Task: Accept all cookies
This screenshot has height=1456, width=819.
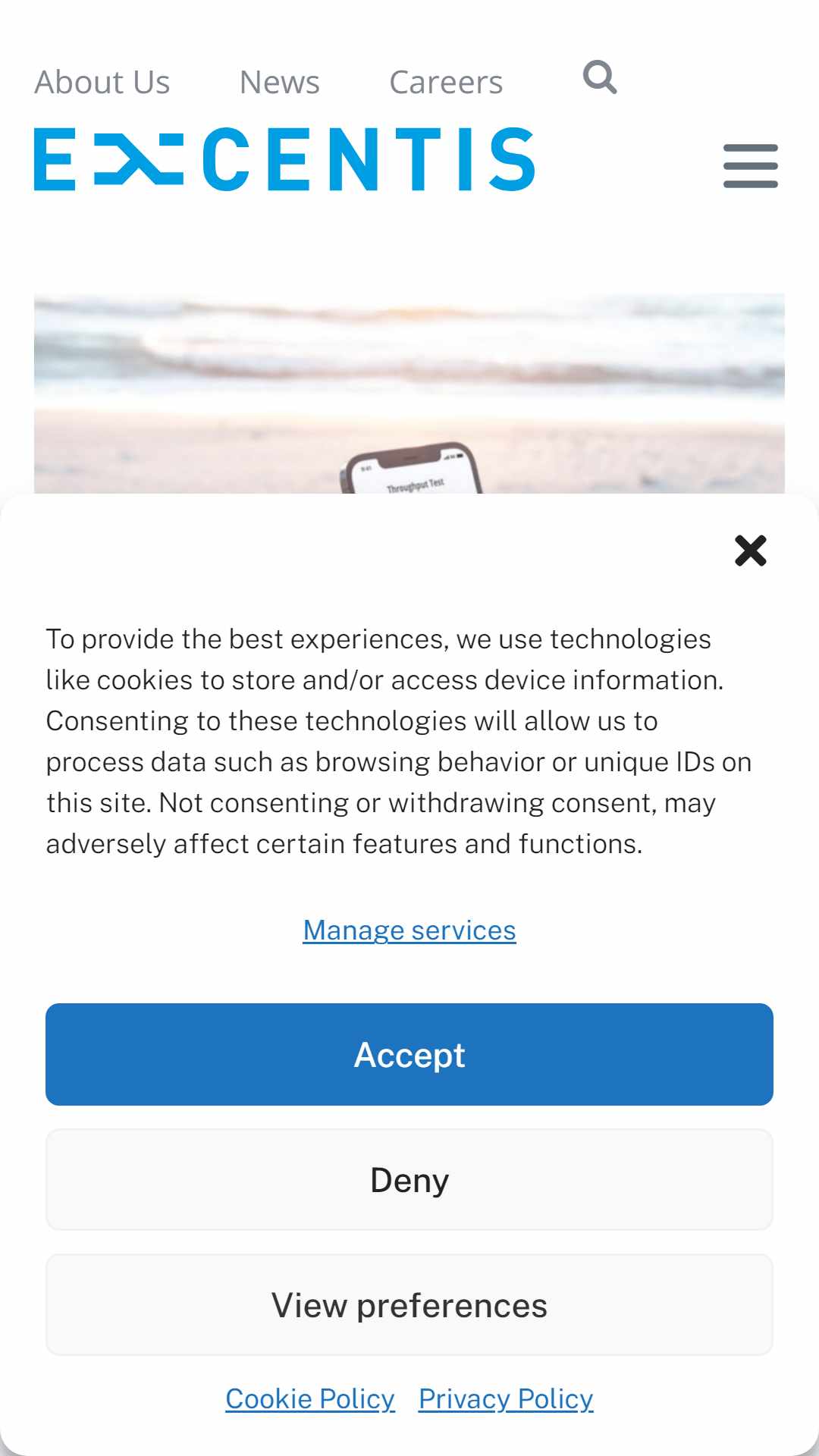Action: pos(409,1055)
